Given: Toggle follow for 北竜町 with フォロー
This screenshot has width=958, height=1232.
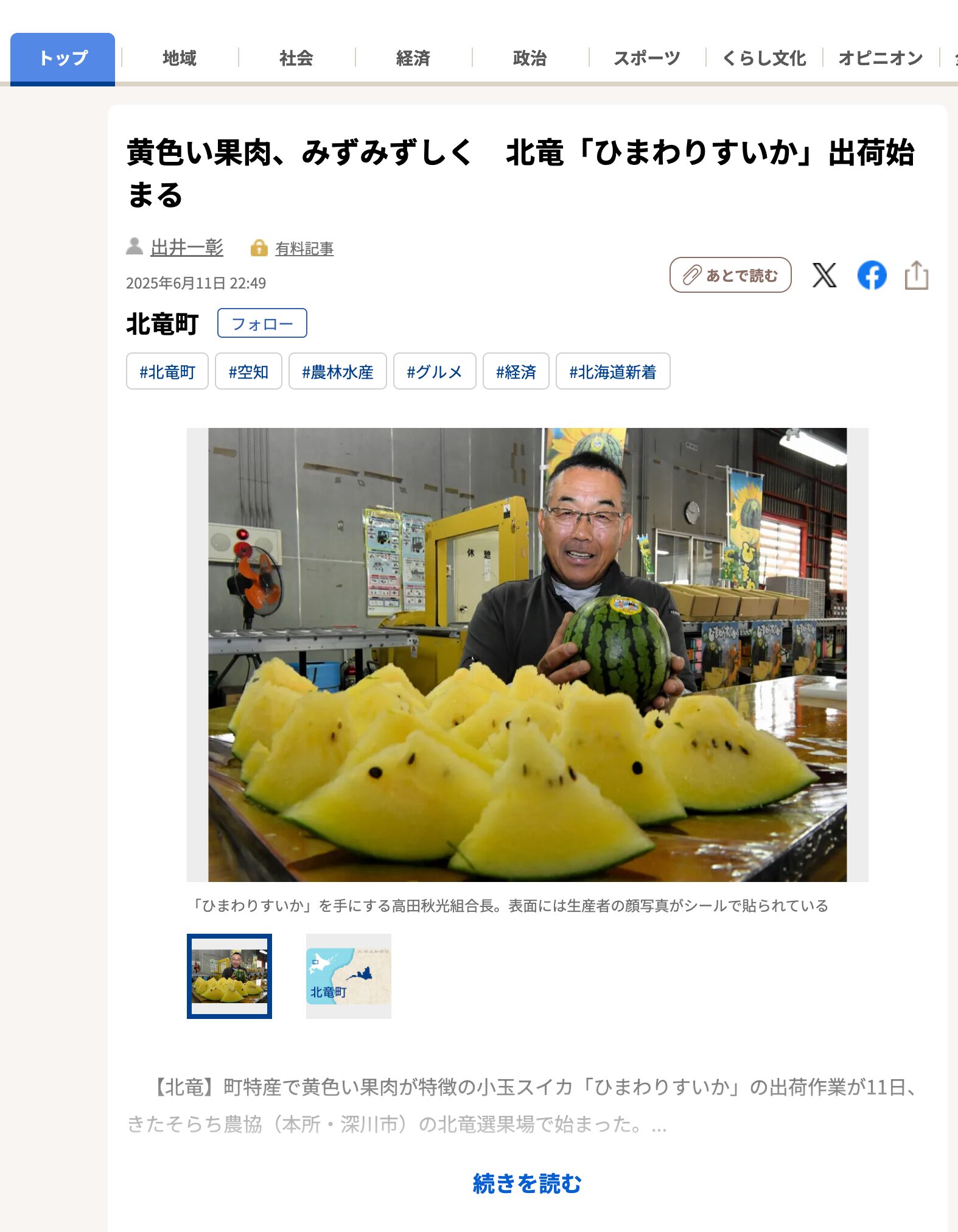Looking at the screenshot, I should pyautogui.click(x=262, y=323).
